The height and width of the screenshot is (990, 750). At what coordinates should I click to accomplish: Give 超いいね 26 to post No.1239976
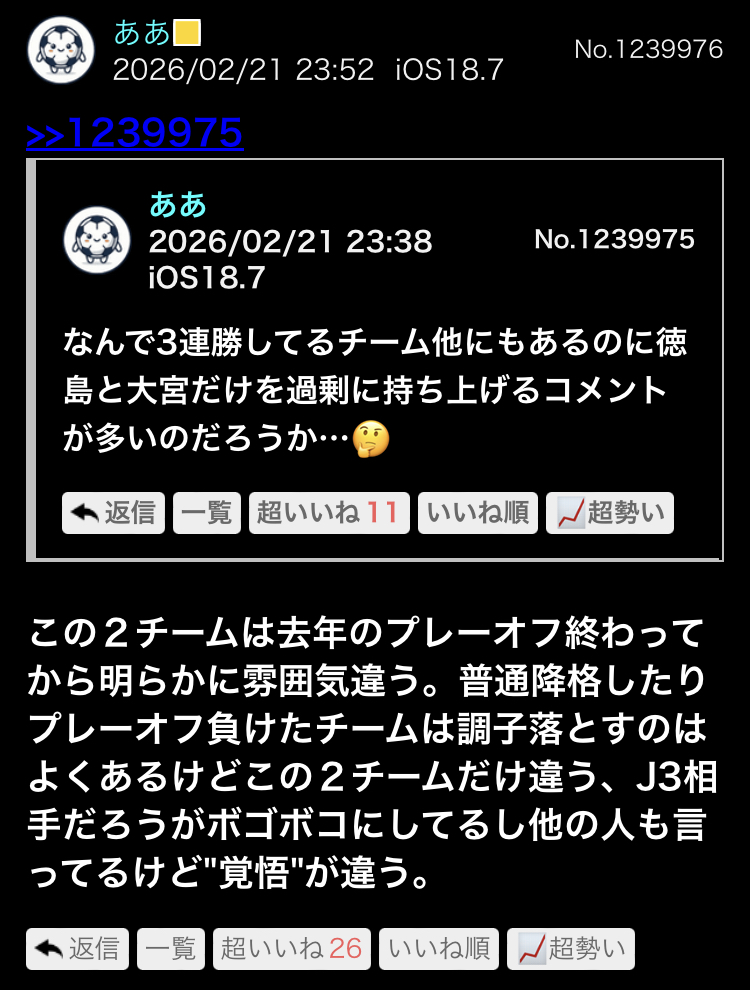(x=292, y=949)
